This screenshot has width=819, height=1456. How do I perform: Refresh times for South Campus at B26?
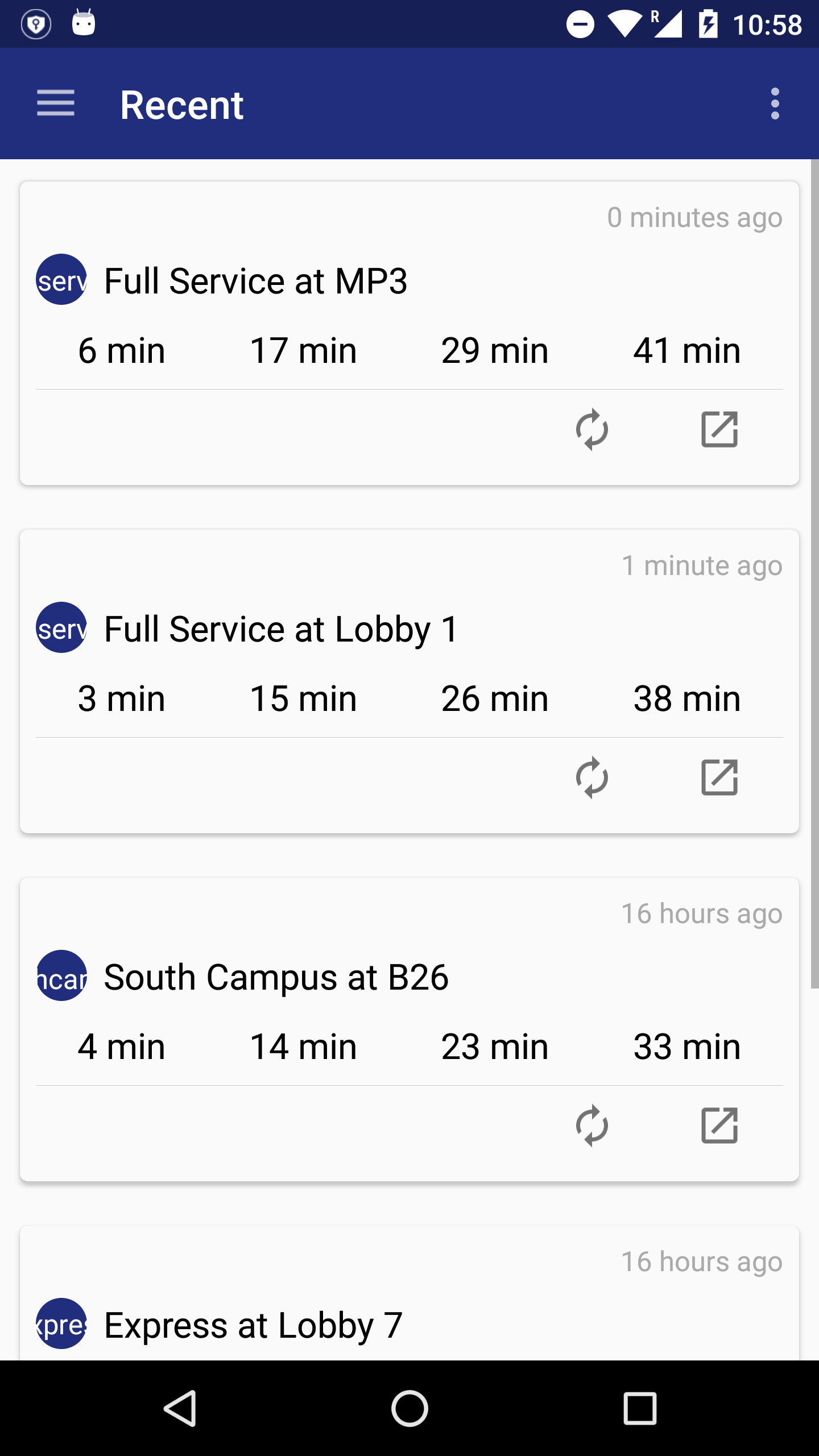coord(592,1126)
